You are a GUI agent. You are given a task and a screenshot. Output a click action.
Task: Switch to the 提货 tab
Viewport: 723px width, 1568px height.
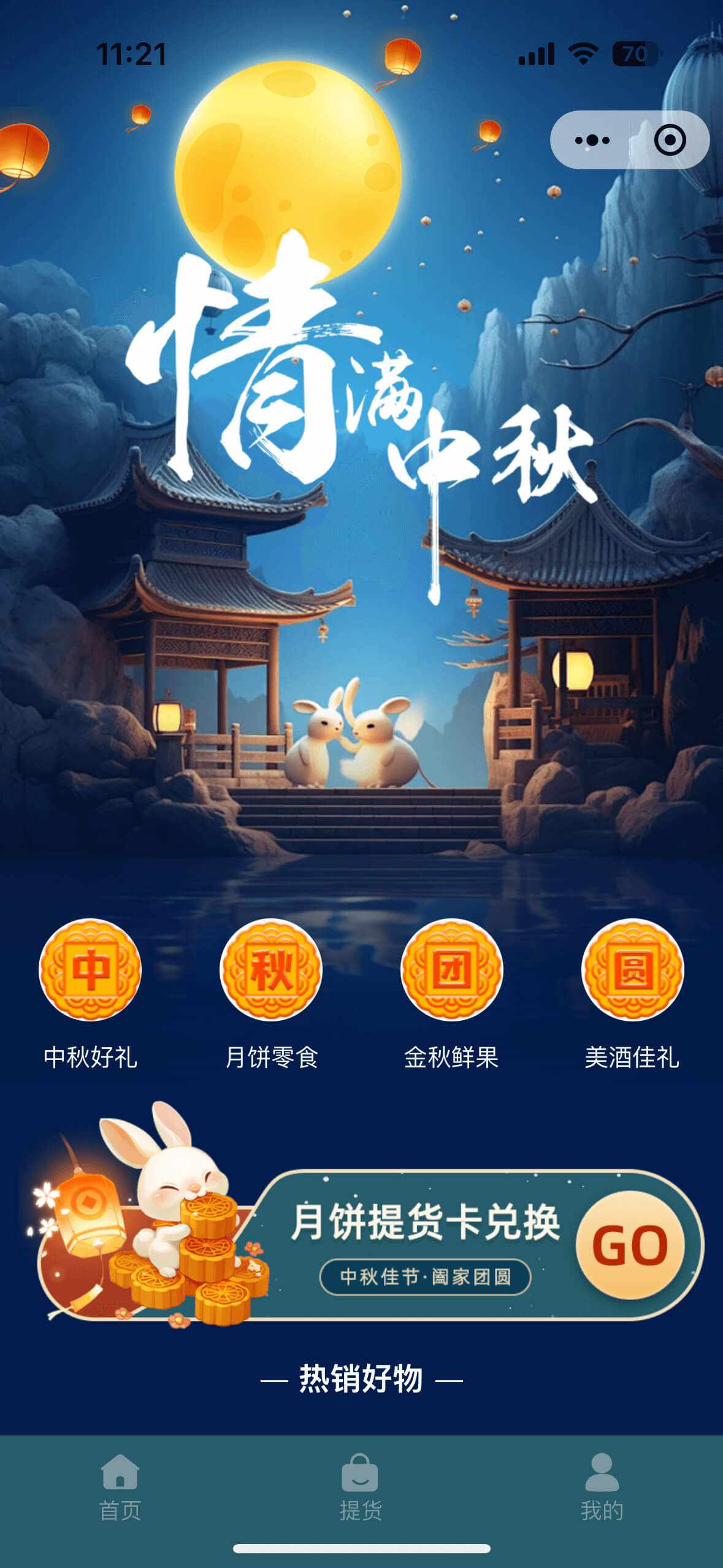tap(361, 1487)
